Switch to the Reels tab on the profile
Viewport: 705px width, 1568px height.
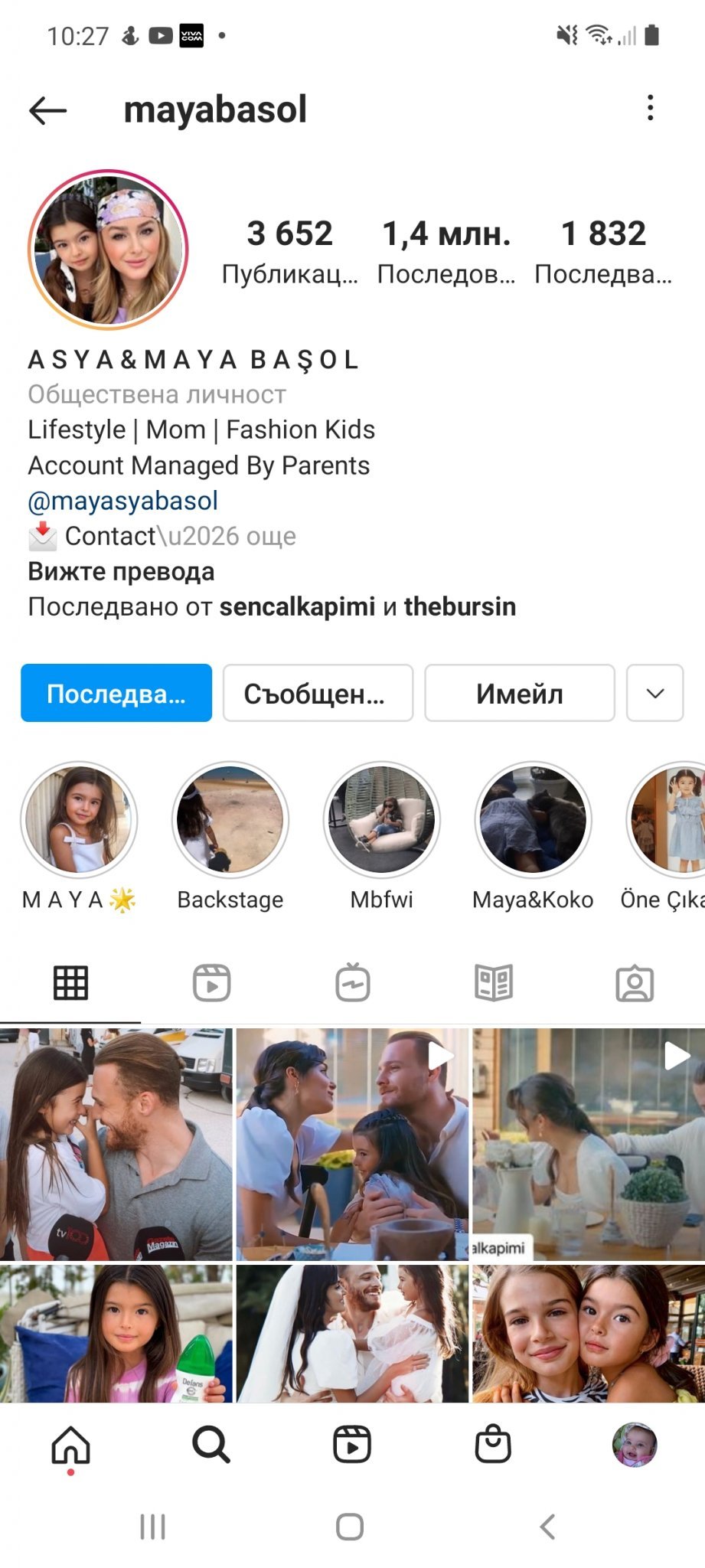tap(211, 983)
